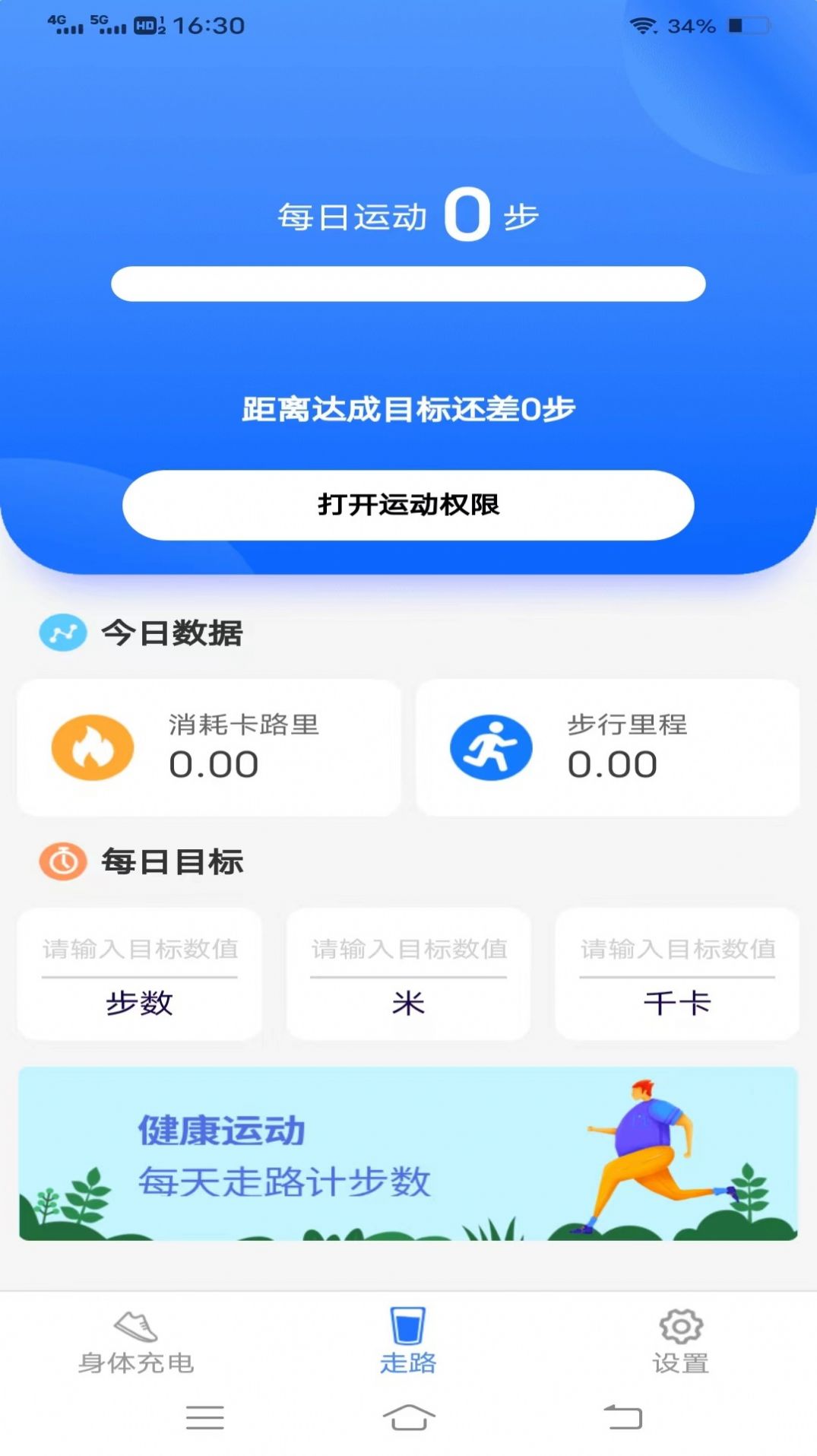Select the calorie fire icon
The image size is (817, 1456).
tap(90, 747)
